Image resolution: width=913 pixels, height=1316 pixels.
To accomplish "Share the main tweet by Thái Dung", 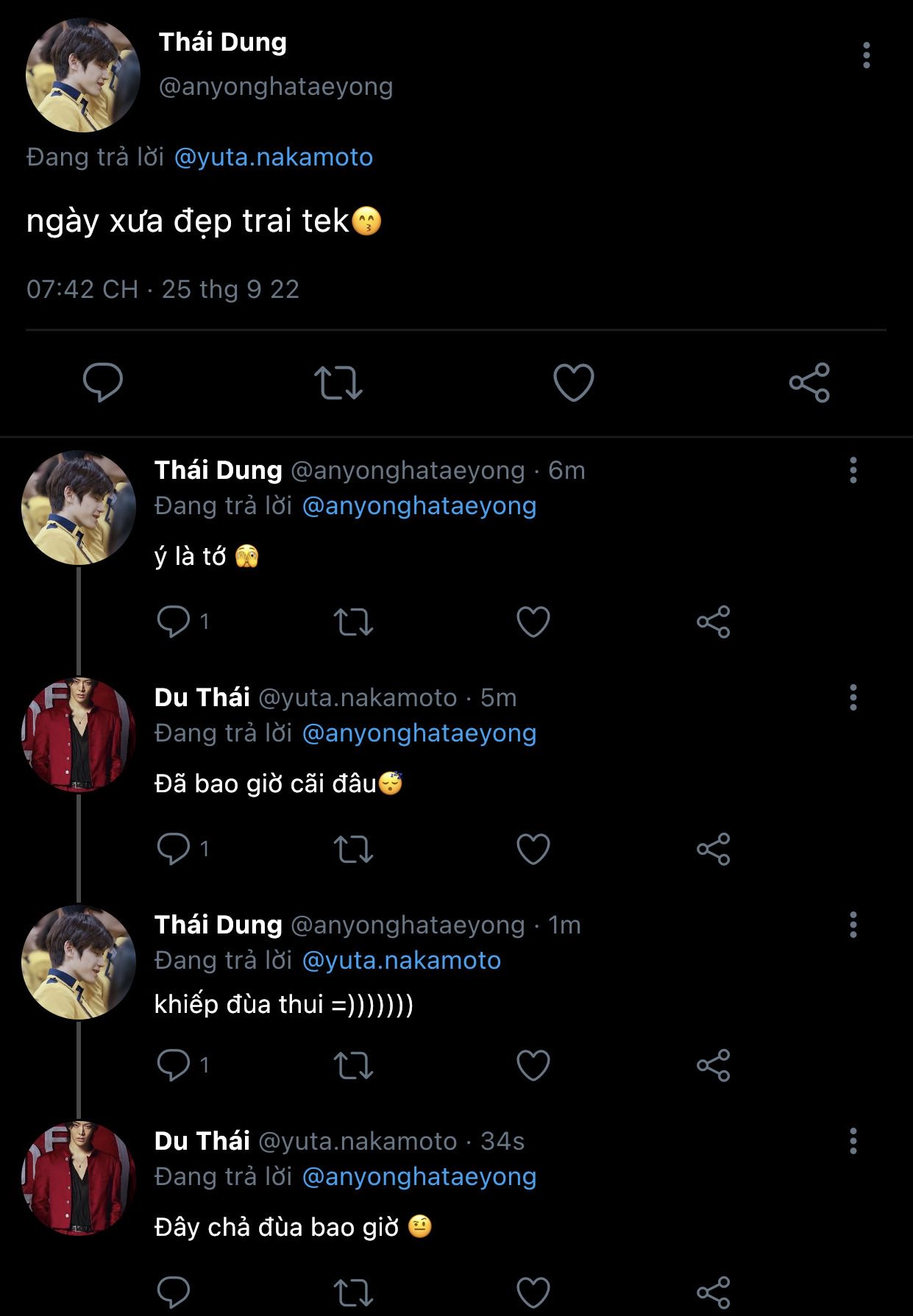I will click(x=809, y=383).
